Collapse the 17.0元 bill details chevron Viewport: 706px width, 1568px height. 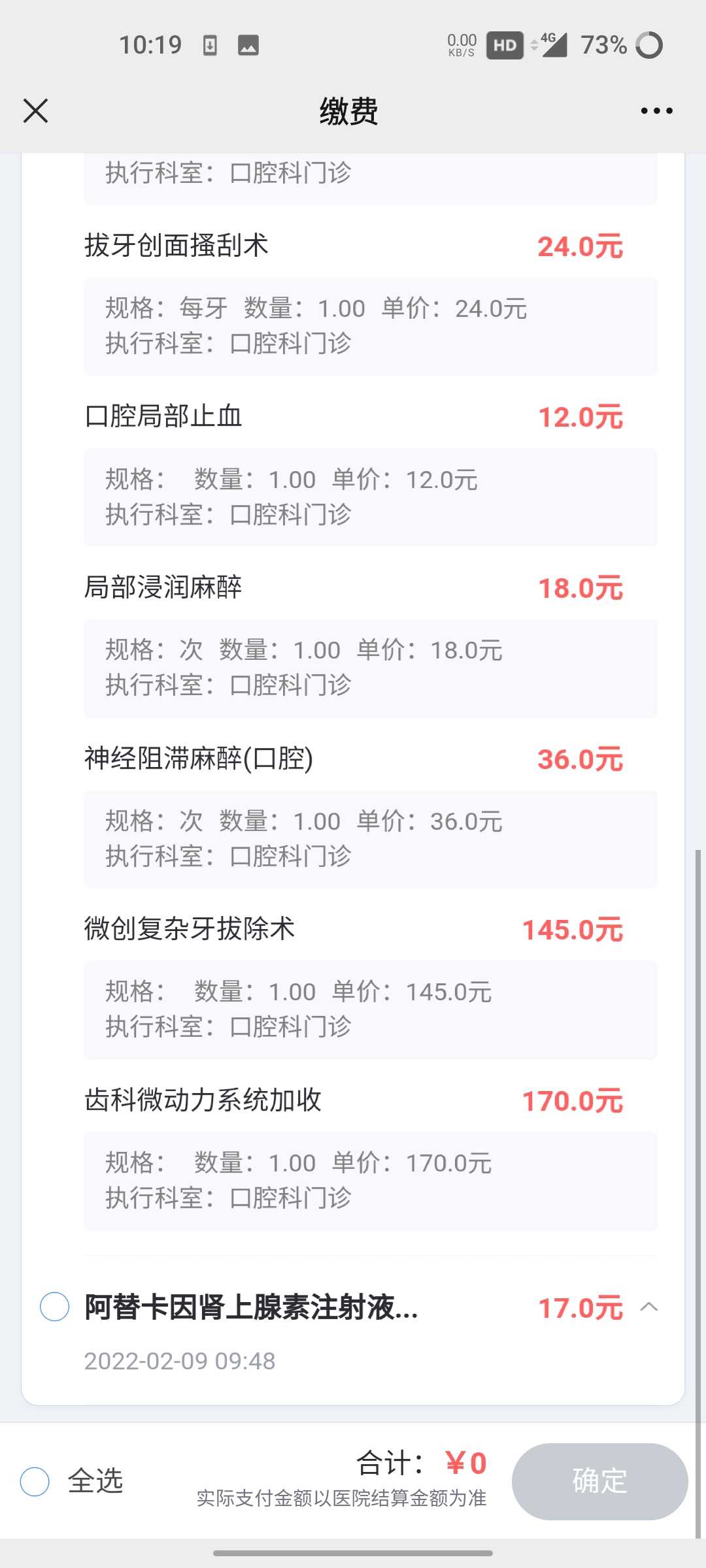(649, 1307)
